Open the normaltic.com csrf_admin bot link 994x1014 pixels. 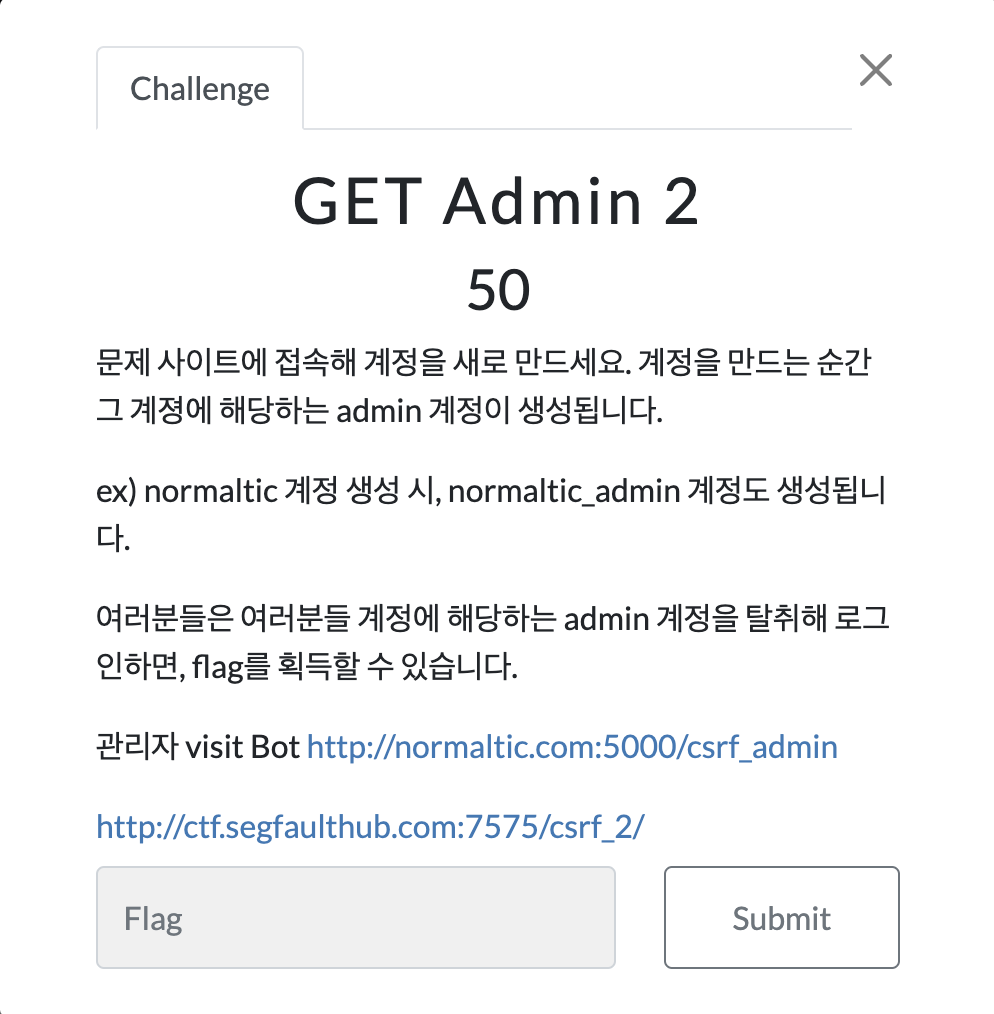coord(572,746)
